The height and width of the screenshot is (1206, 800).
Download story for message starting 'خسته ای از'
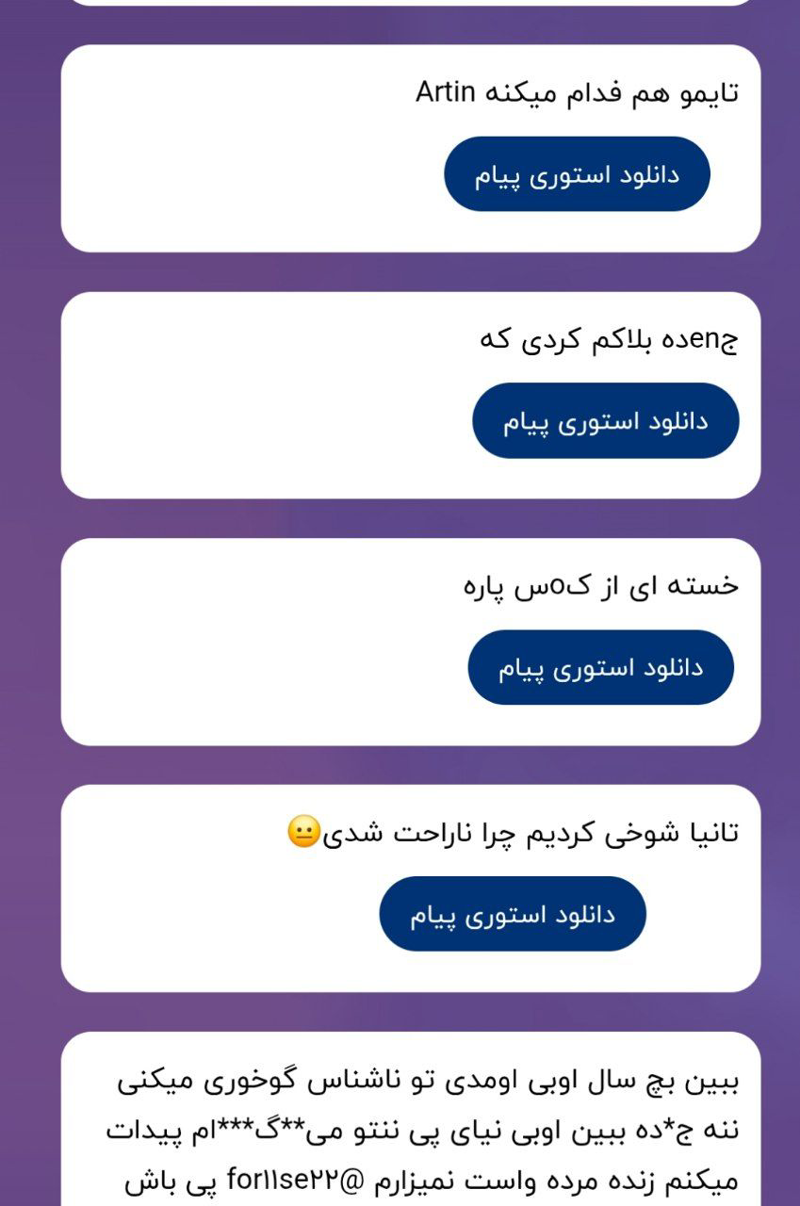pyautogui.click(x=600, y=668)
